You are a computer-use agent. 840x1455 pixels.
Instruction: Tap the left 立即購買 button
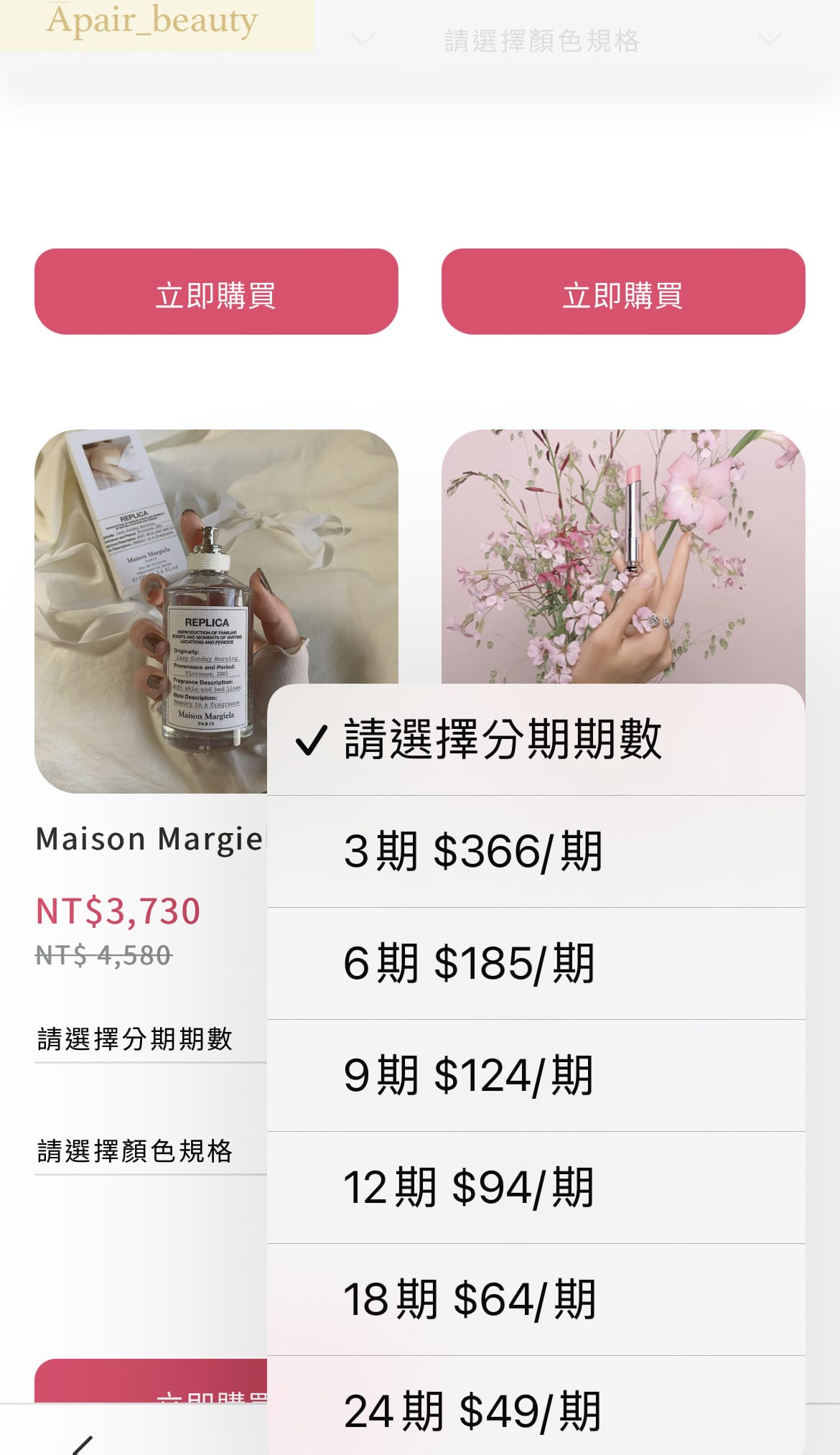(216, 292)
